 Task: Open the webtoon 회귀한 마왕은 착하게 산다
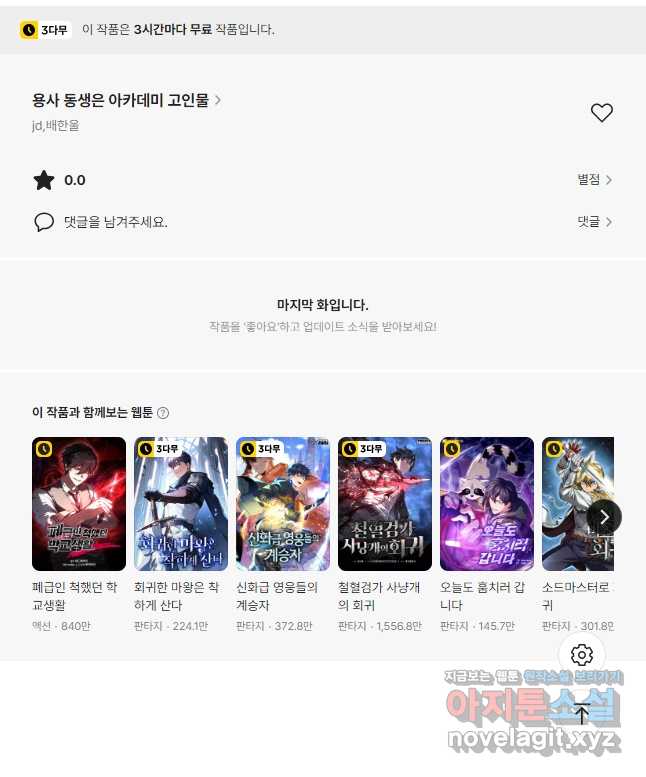click(181, 504)
